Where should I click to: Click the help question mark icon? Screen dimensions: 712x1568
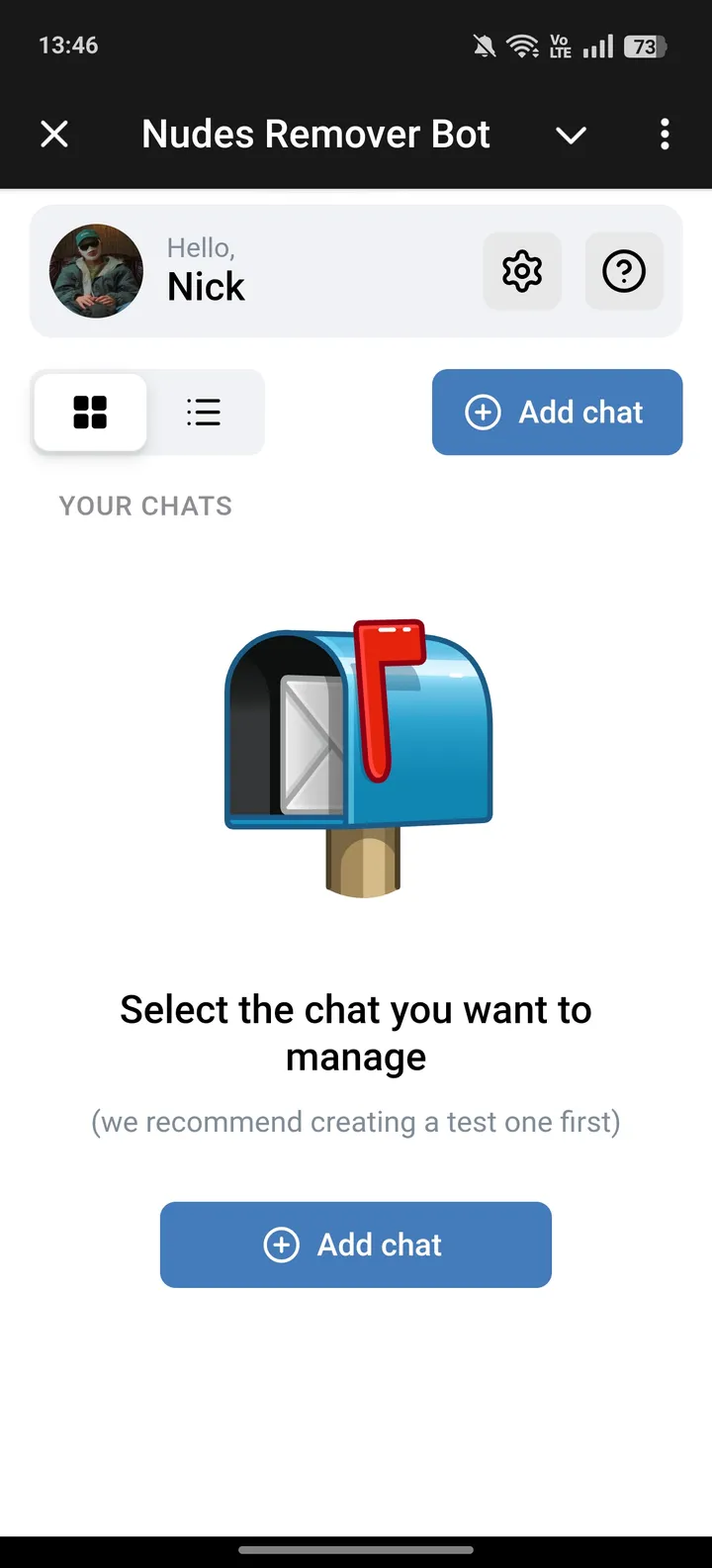coord(624,271)
